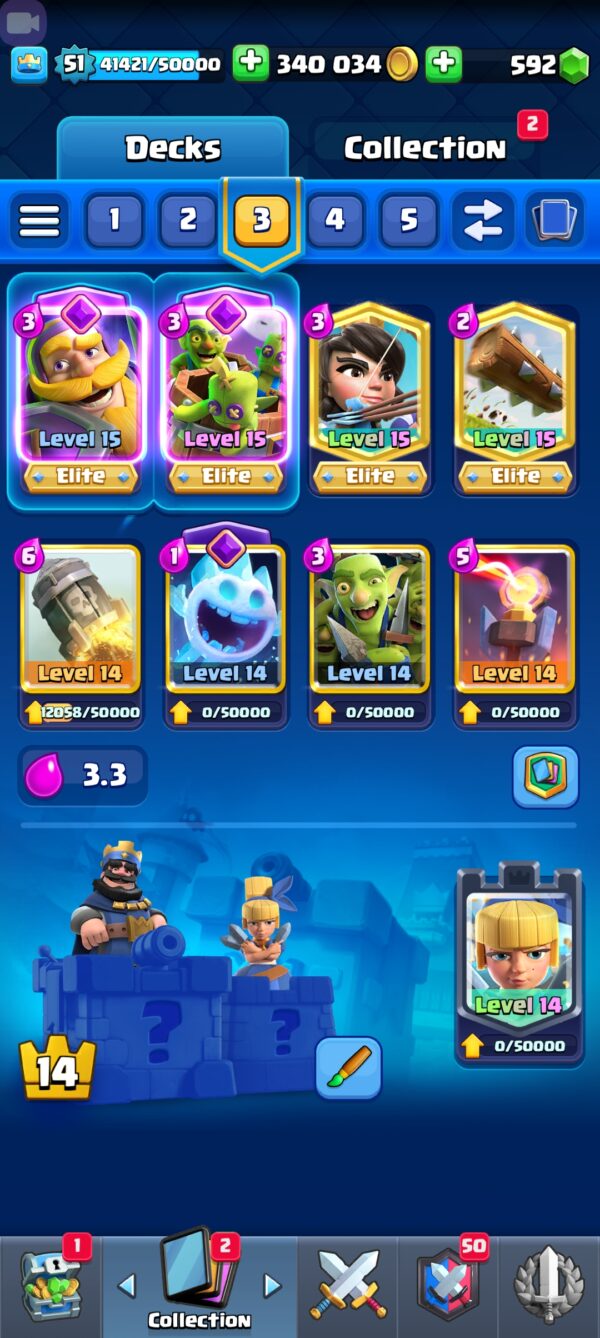Image resolution: width=600 pixels, height=1338 pixels.
Task: Open the copy deck cards icon
Action: click(x=556, y=219)
